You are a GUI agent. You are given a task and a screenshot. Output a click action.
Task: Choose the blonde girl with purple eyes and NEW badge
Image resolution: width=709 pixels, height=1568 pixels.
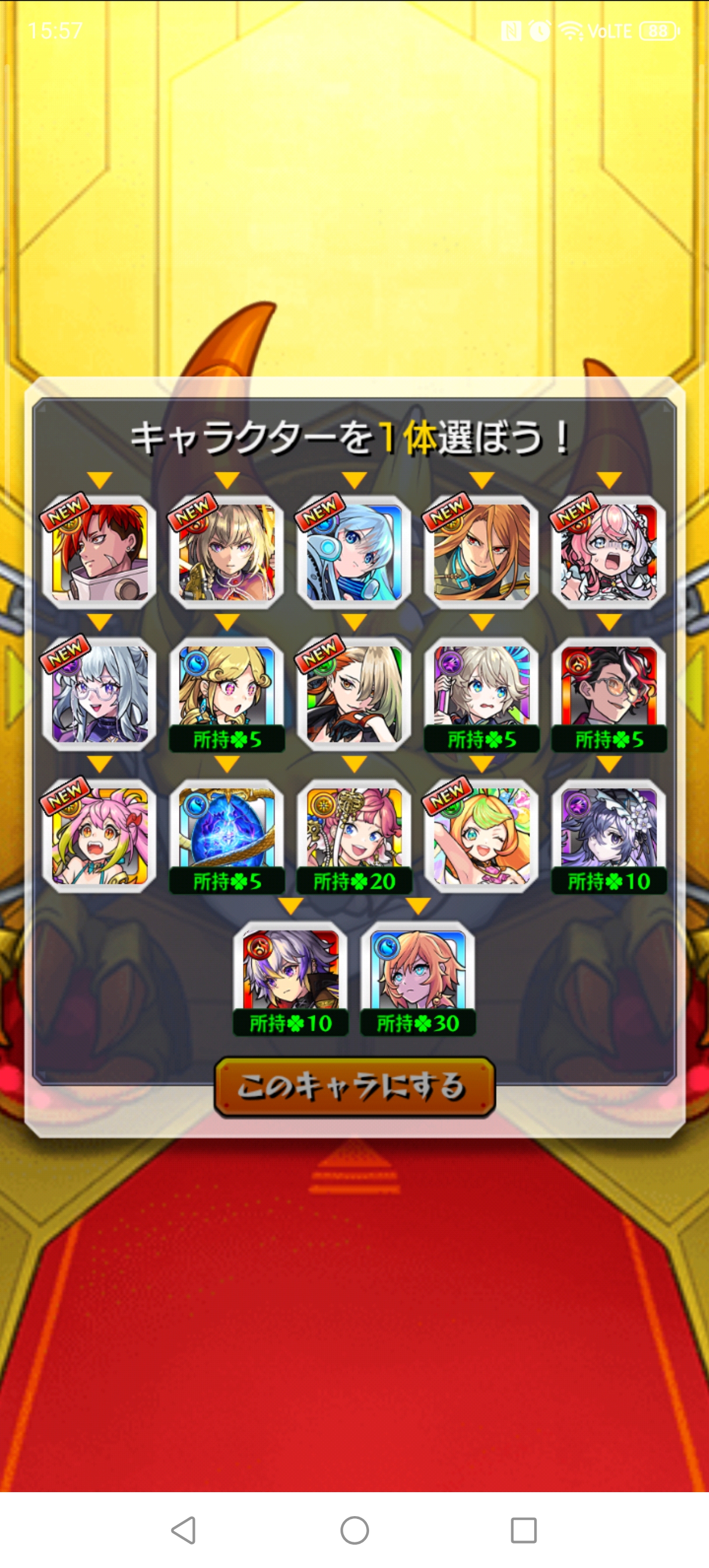227,552
